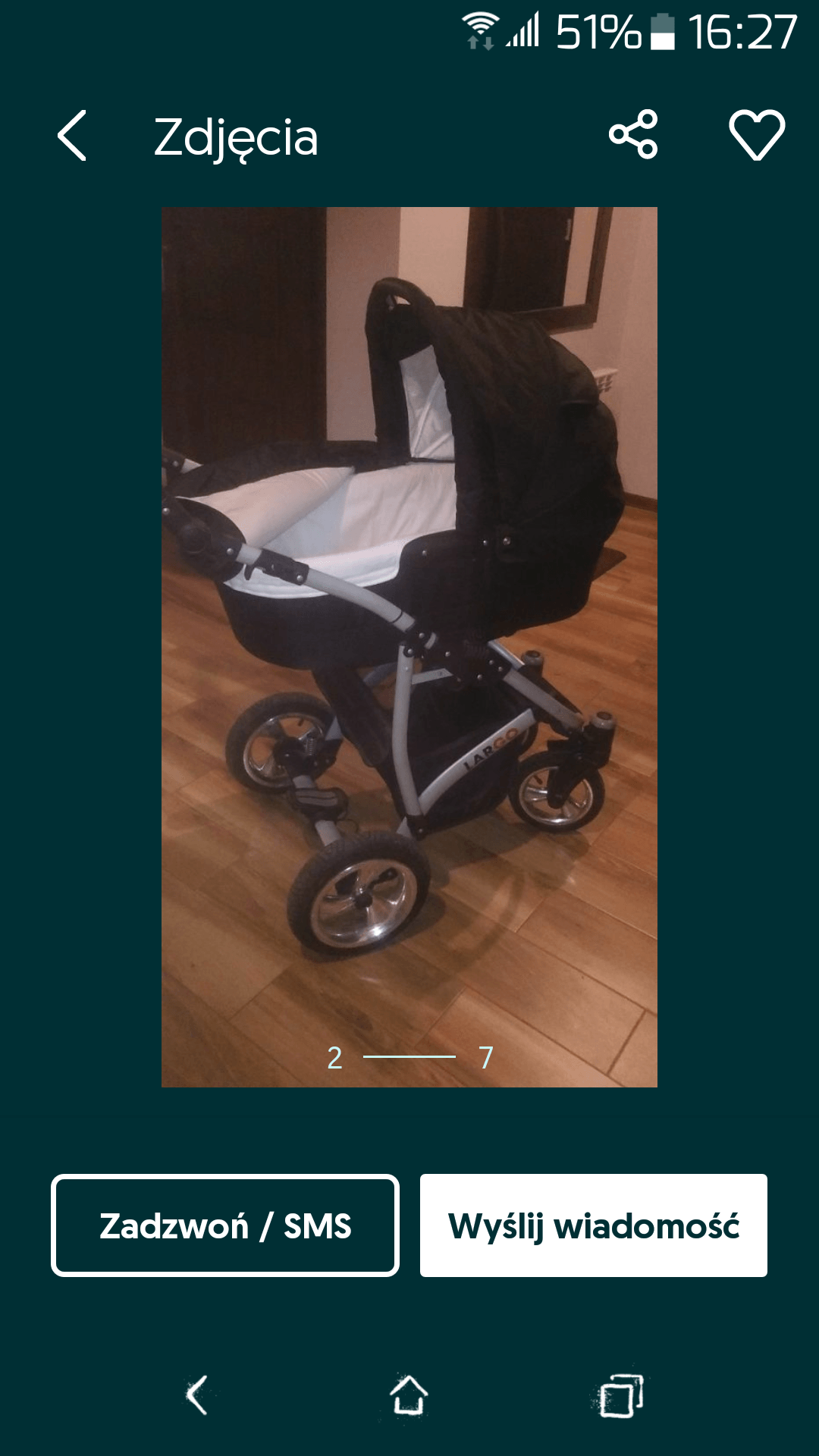The width and height of the screenshot is (819, 1456).
Task: Go back from the Zdjęcia screen
Action: coord(72,136)
